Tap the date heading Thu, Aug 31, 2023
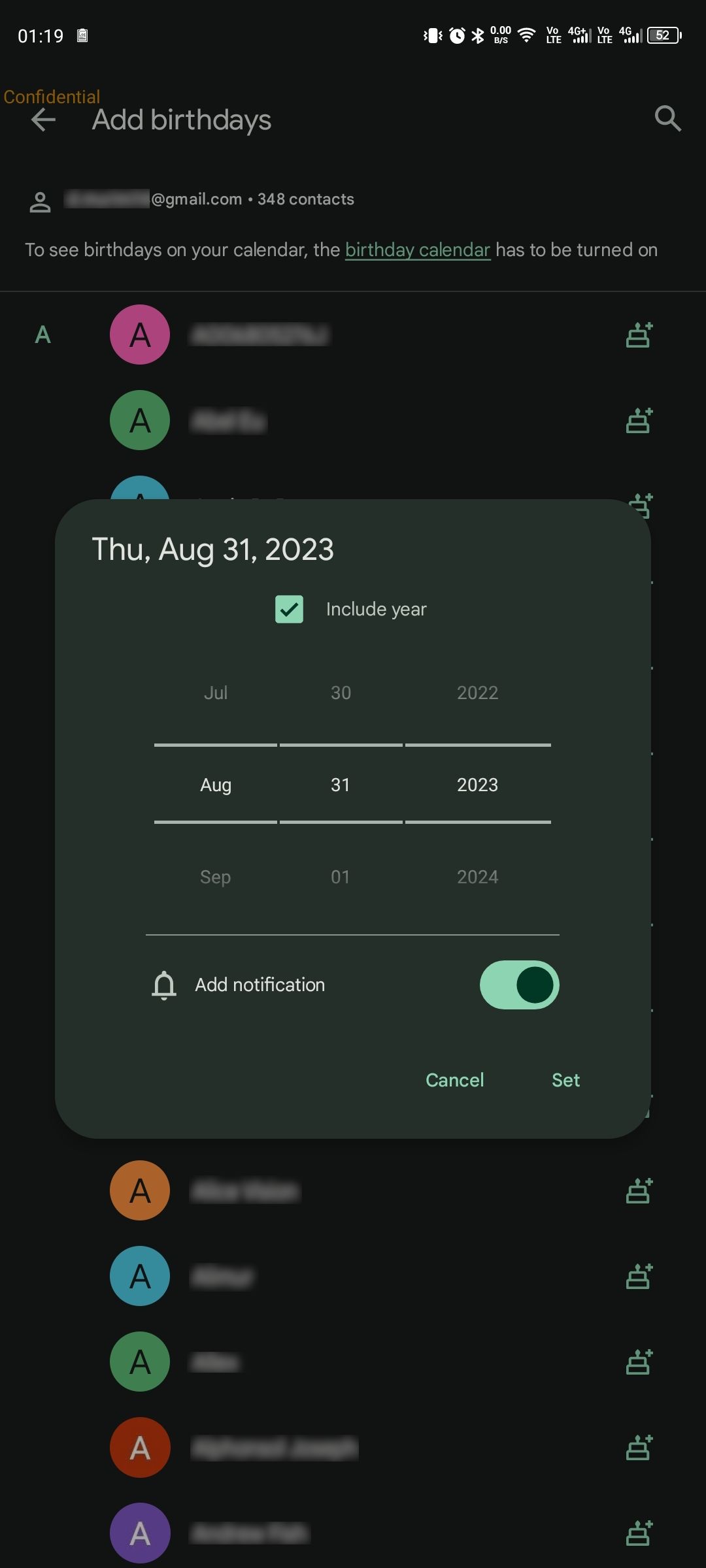The image size is (706, 1568). point(212,549)
